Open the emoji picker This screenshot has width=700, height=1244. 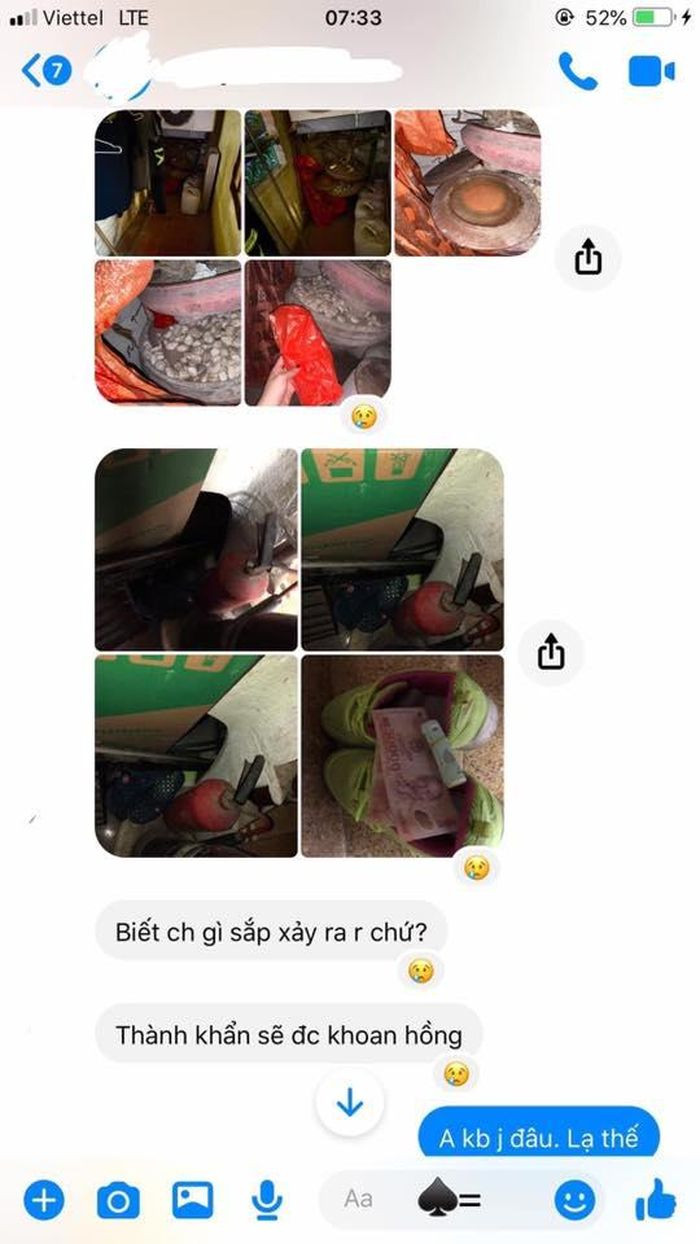pyautogui.click(x=574, y=1199)
